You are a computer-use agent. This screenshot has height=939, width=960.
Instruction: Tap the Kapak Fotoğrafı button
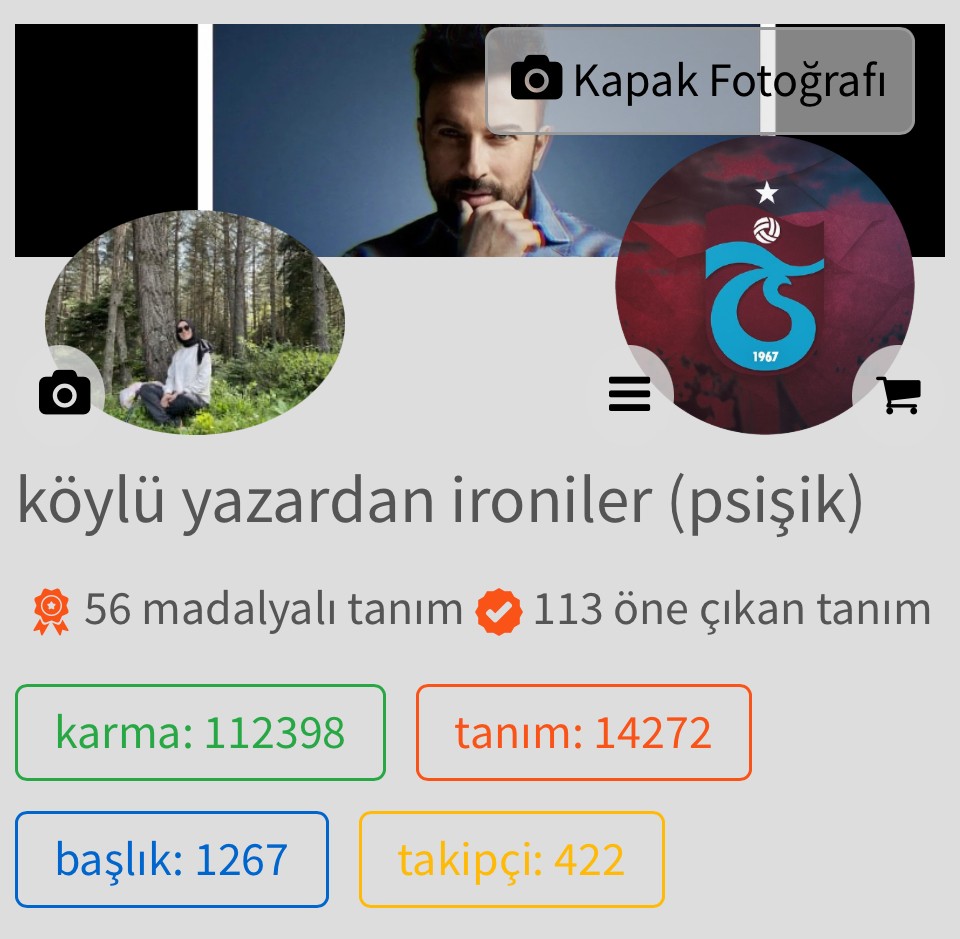coord(699,80)
